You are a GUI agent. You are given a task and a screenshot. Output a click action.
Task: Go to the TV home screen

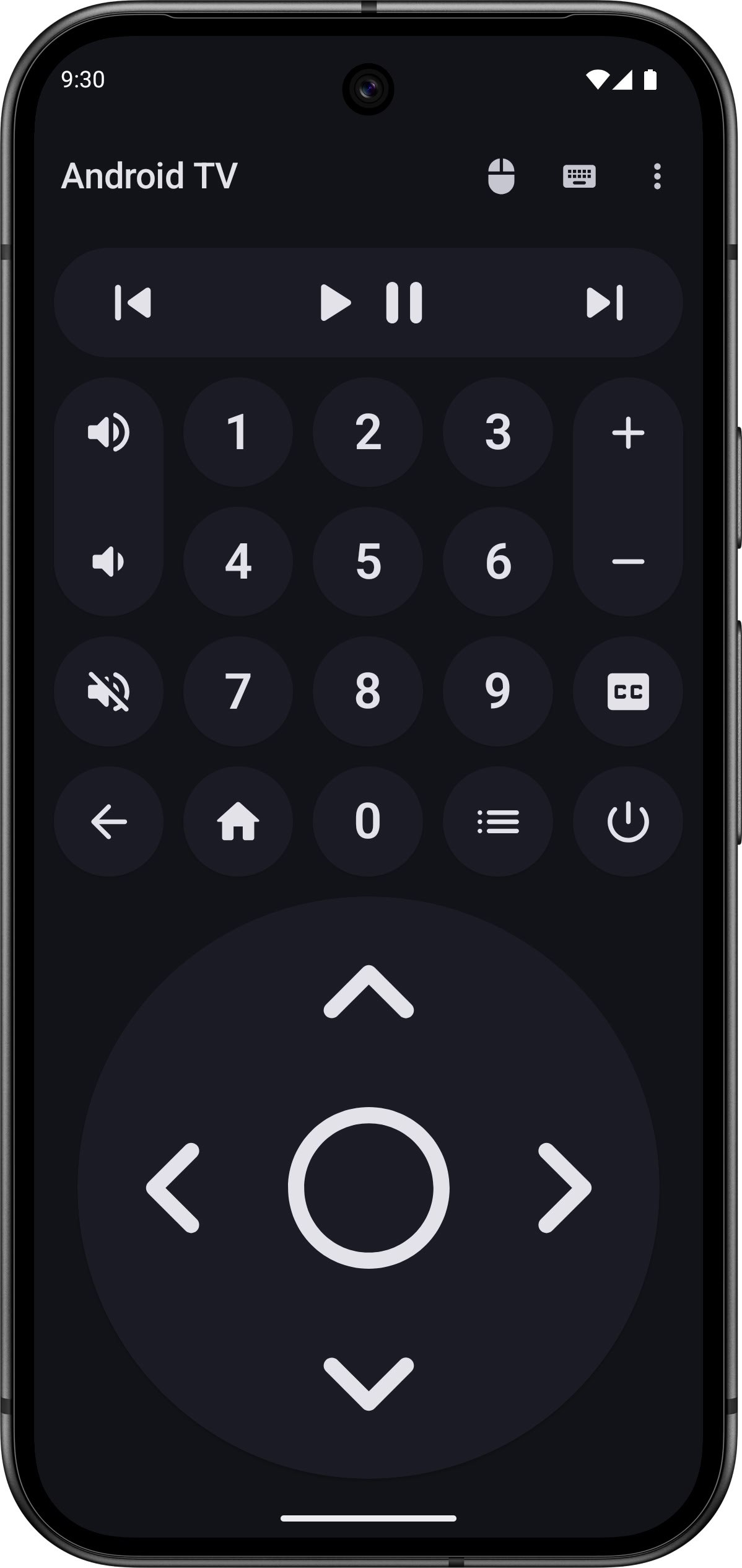click(238, 821)
